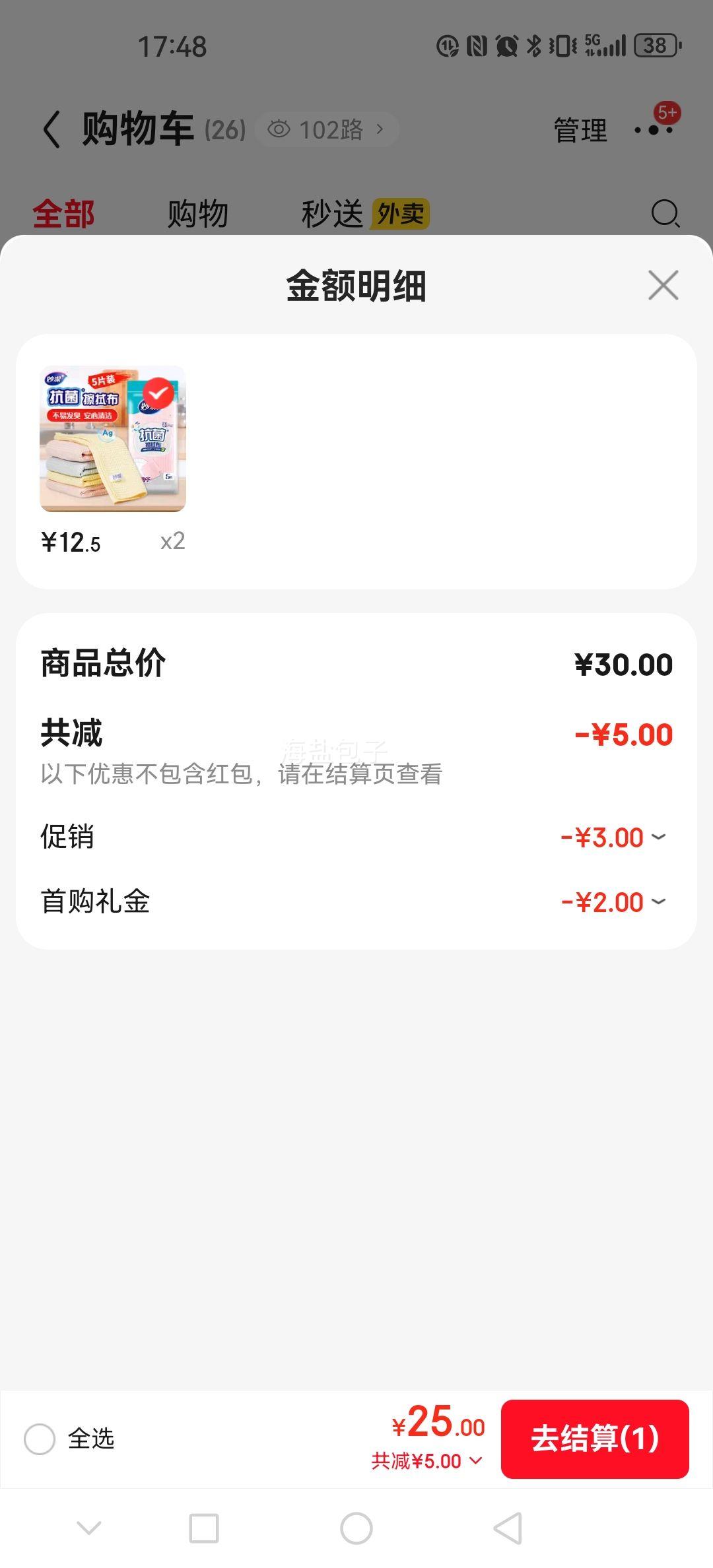The height and width of the screenshot is (1568, 713).
Task: Switch to the 购物 tab
Action: pyautogui.click(x=197, y=214)
